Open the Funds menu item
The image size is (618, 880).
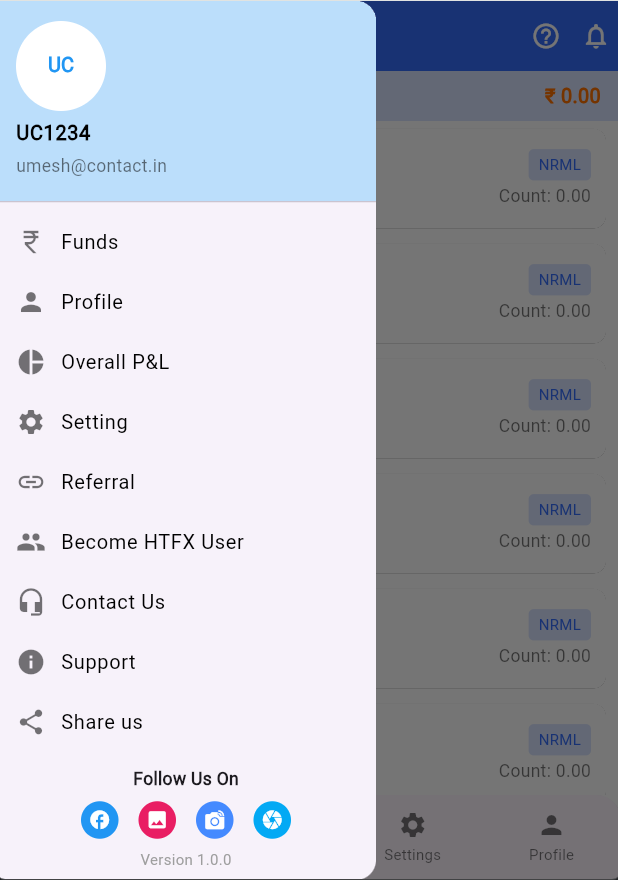tap(90, 242)
